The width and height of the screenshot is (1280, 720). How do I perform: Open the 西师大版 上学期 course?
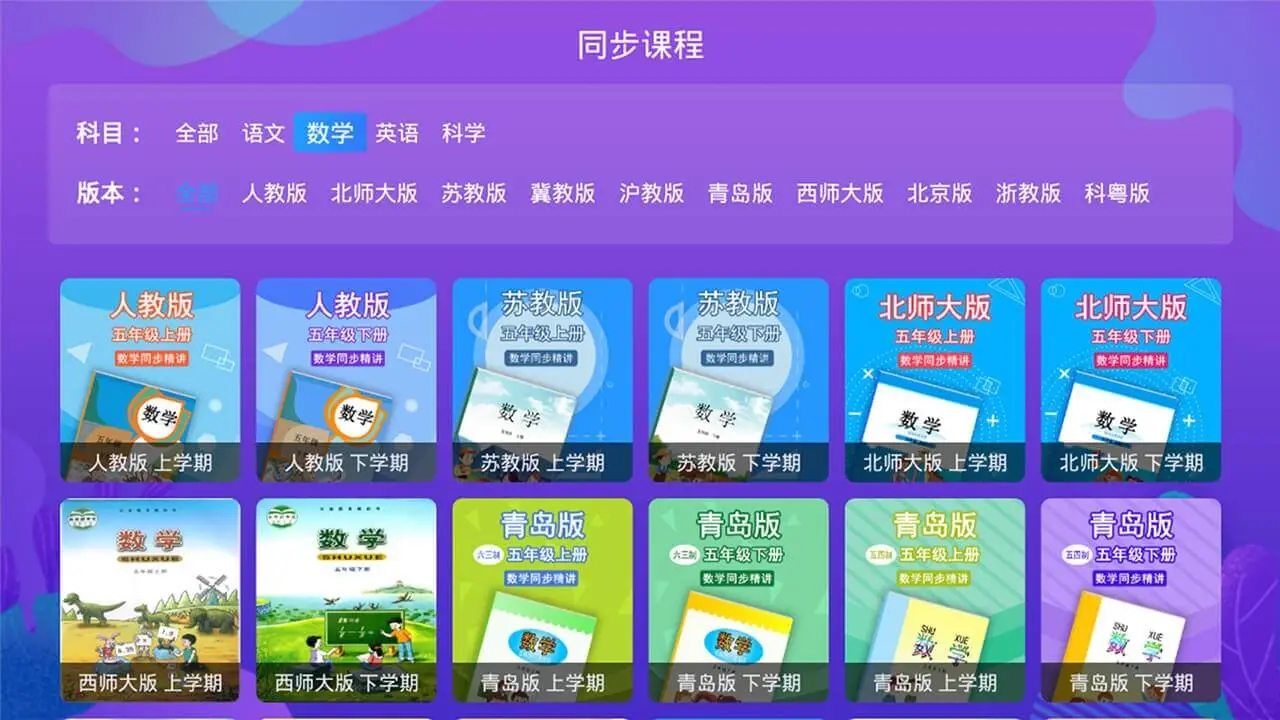150,600
